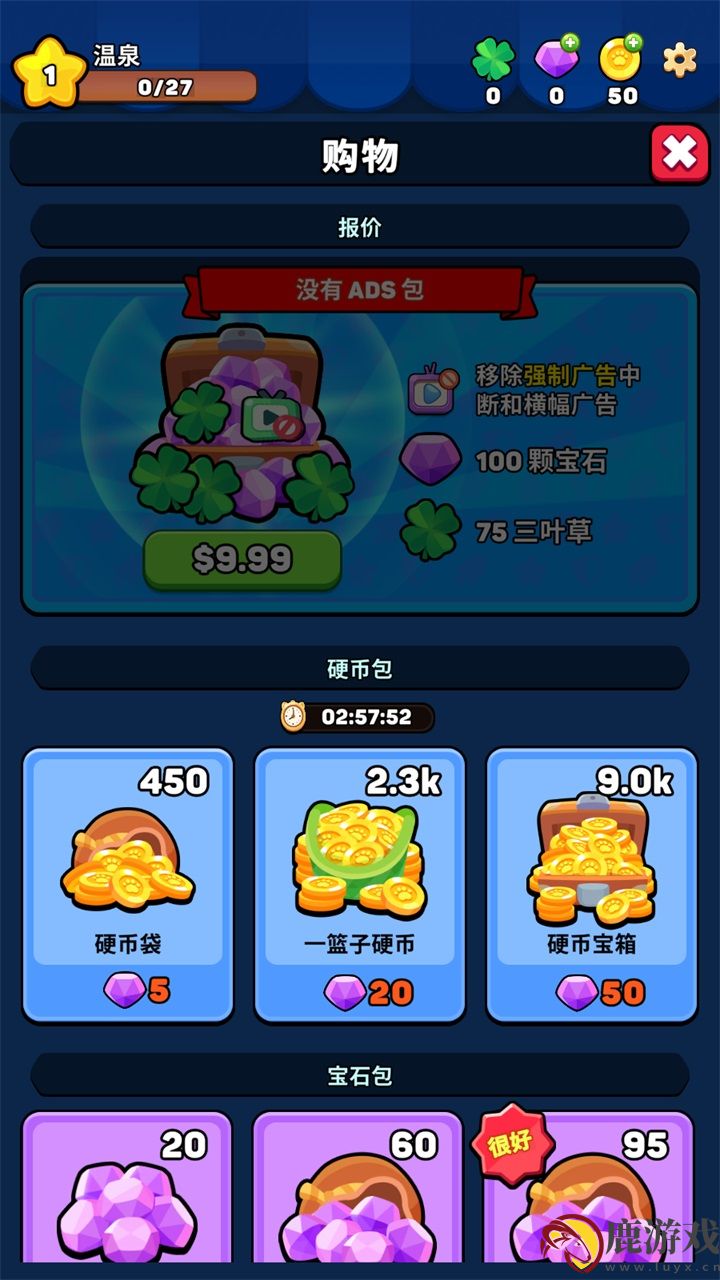The image size is (720, 1280).
Task: Purchase the $9.99 no-ads pack
Action: (x=240, y=561)
